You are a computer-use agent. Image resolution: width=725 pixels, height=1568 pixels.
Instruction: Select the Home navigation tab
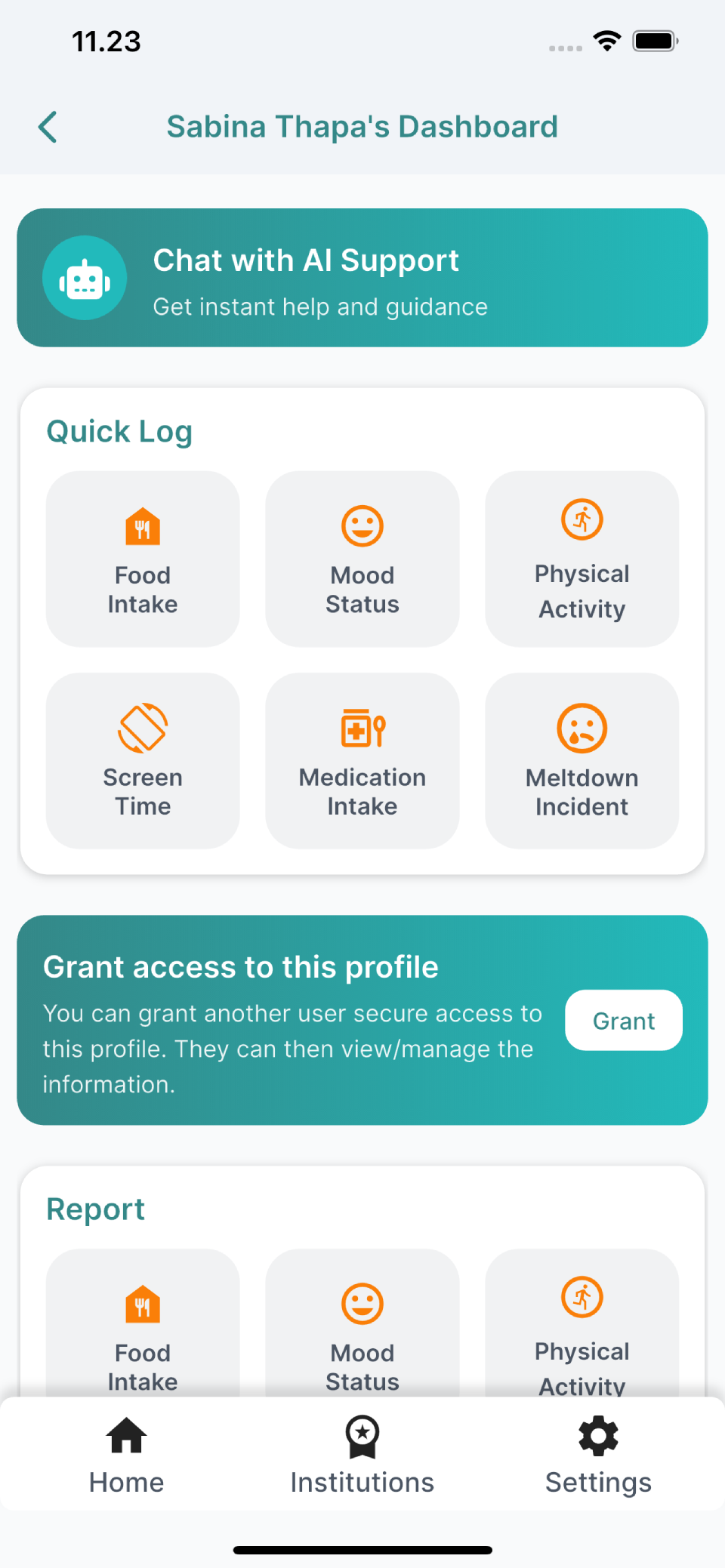[125, 1456]
